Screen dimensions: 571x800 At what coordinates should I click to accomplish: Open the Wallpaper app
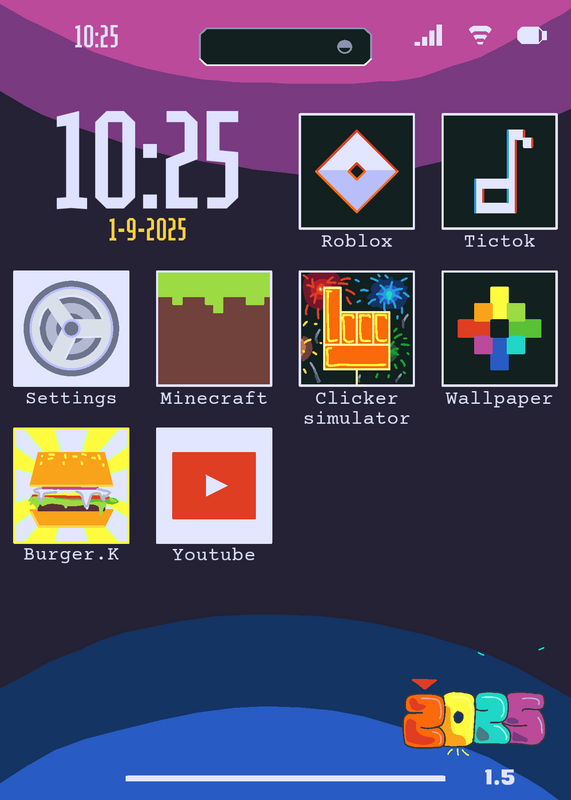click(x=500, y=329)
